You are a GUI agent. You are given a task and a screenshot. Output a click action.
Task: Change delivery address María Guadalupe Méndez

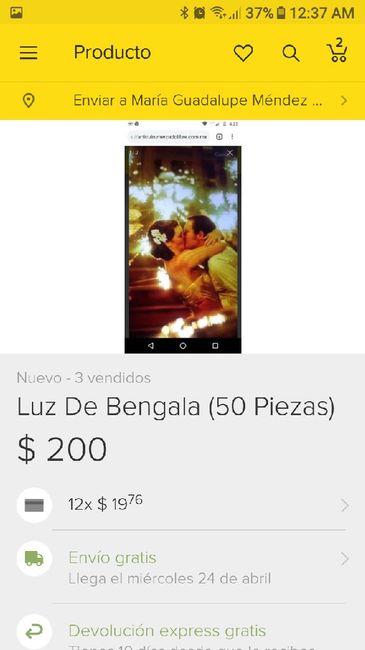click(182, 101)
